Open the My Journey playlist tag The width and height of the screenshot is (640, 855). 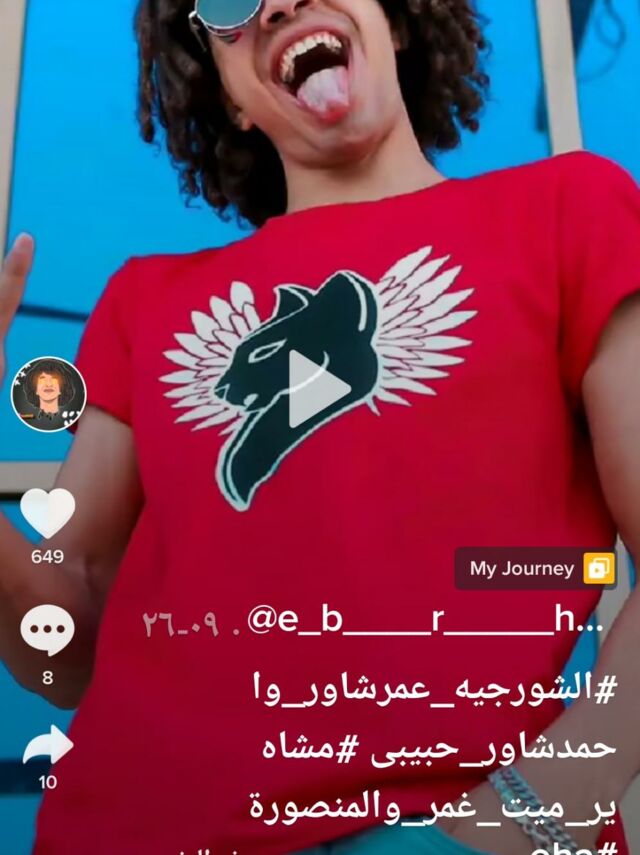pyautogui.click(x=536, y=569)
